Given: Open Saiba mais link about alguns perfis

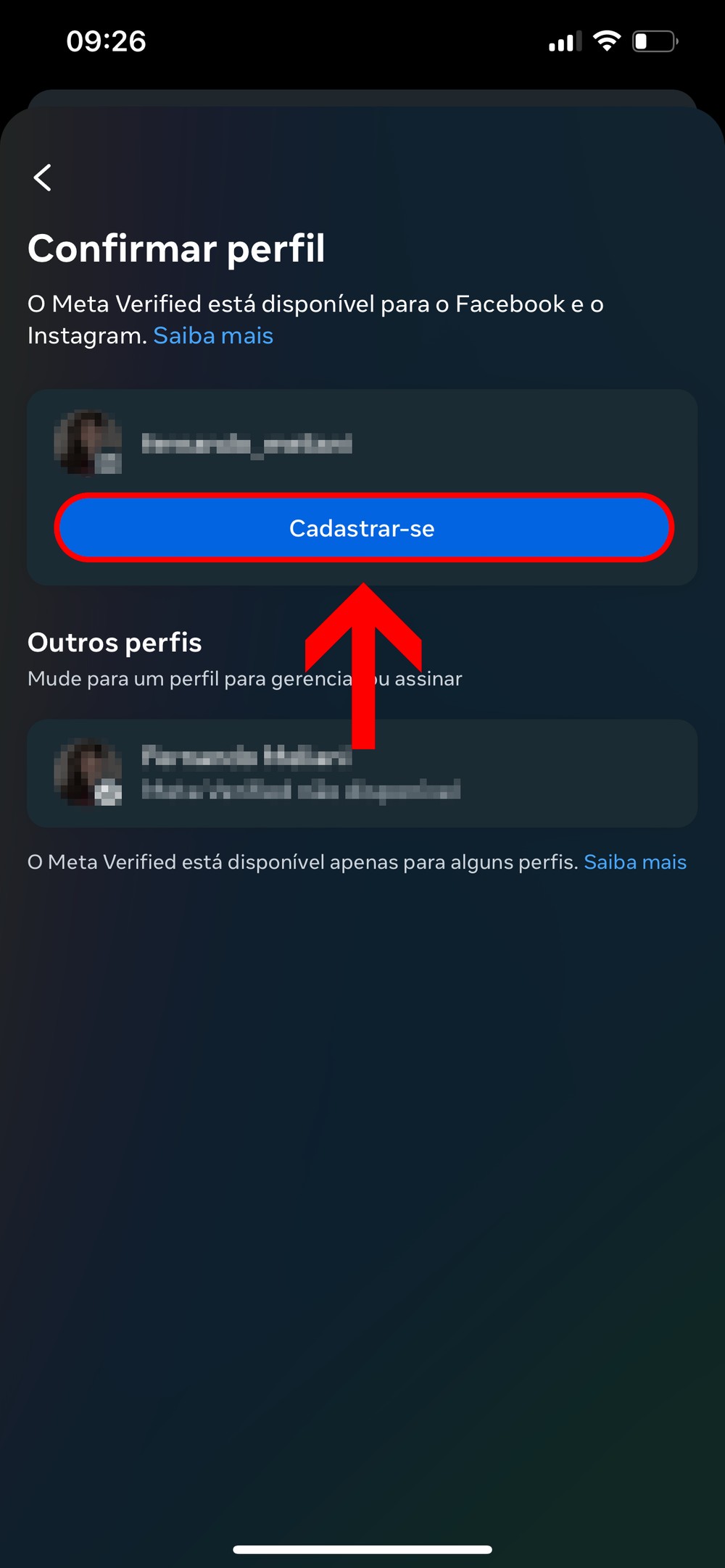Looking at the screenshot, I should coord(634,862).
